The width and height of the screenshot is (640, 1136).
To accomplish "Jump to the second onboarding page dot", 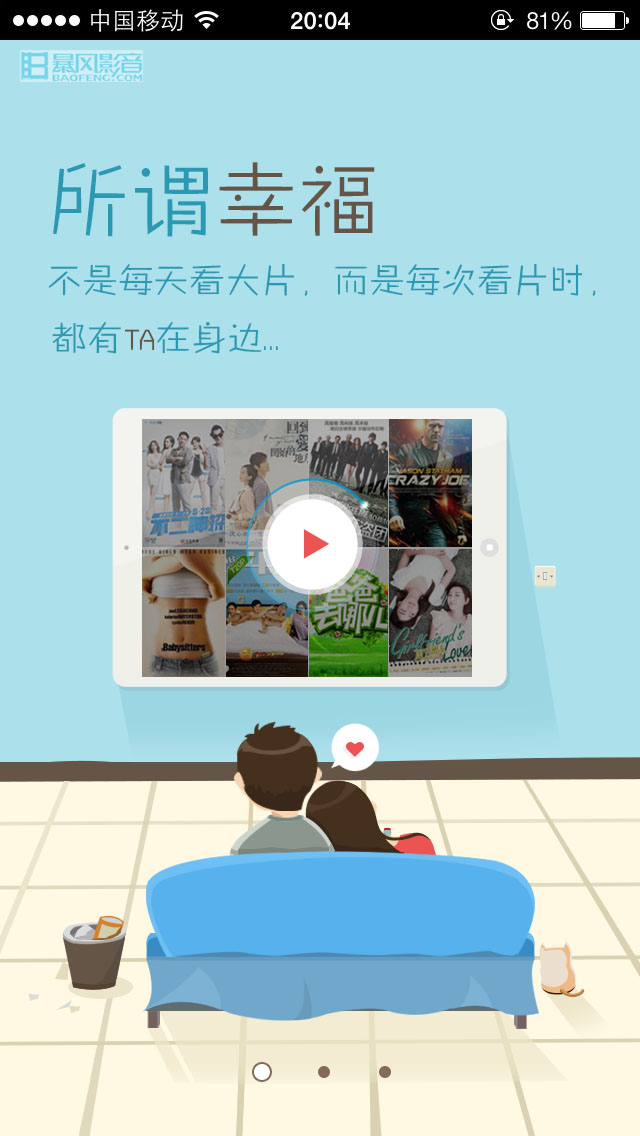I will (x=323, y=1071).
